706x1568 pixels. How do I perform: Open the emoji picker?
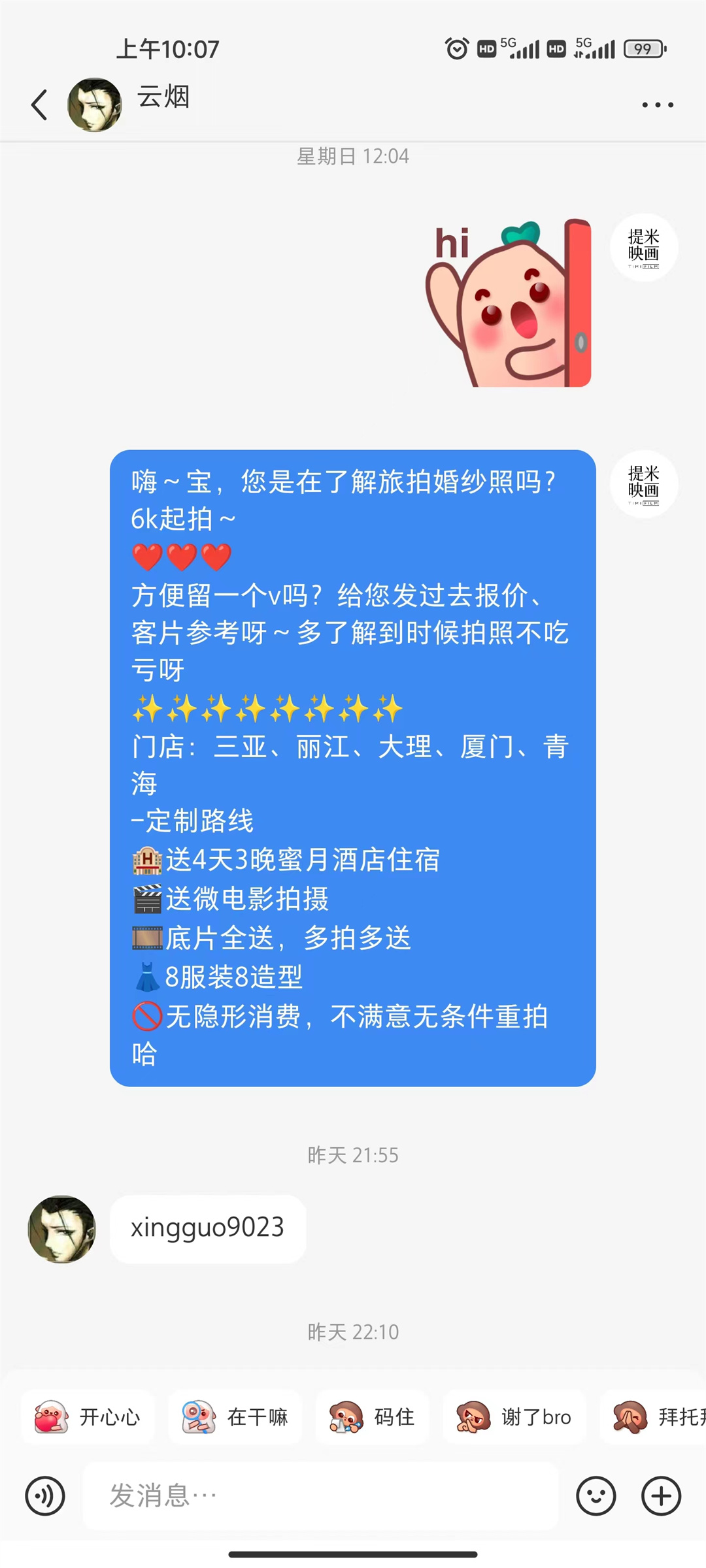[x=596, y=1495]
